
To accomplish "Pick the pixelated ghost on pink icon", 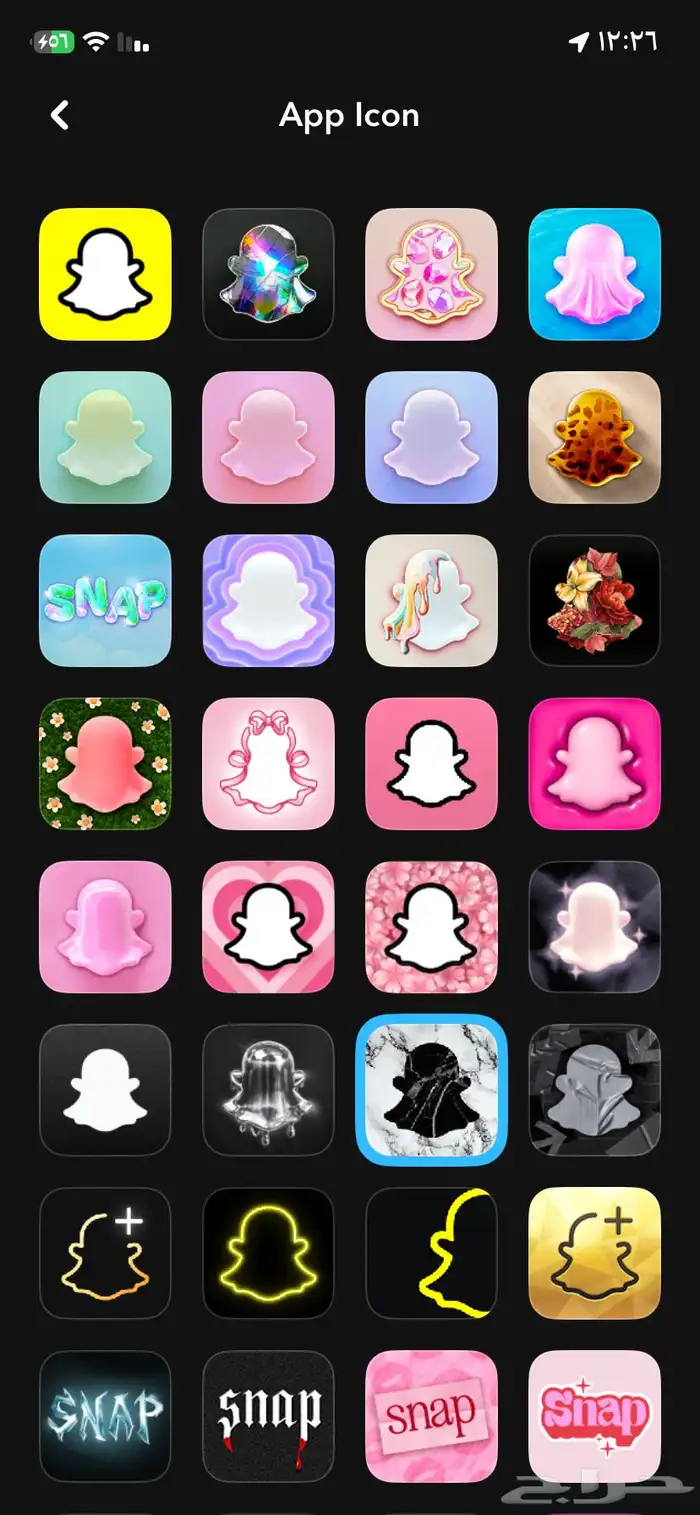I will (431, 763).
